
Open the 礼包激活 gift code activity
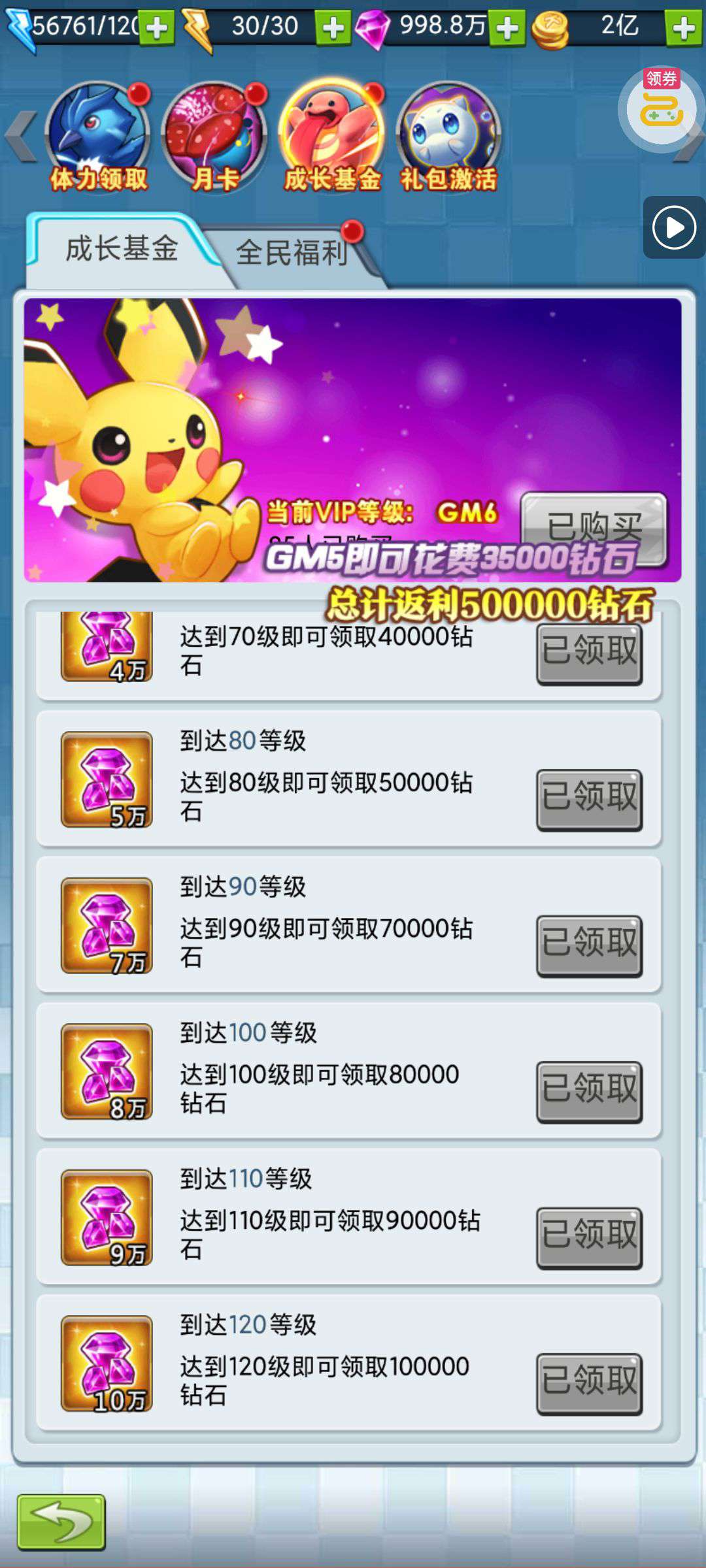(448, 138)
